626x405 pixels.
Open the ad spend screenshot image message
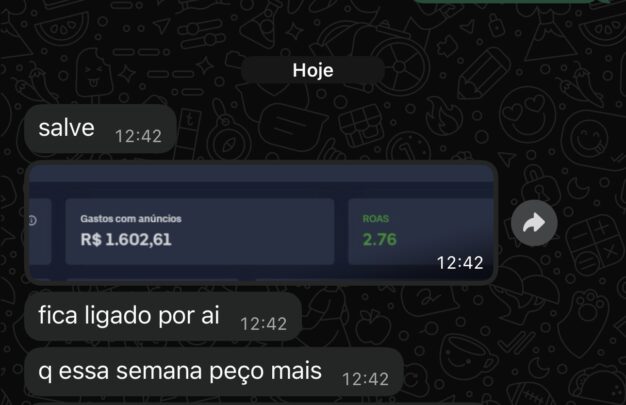(260, 224)
